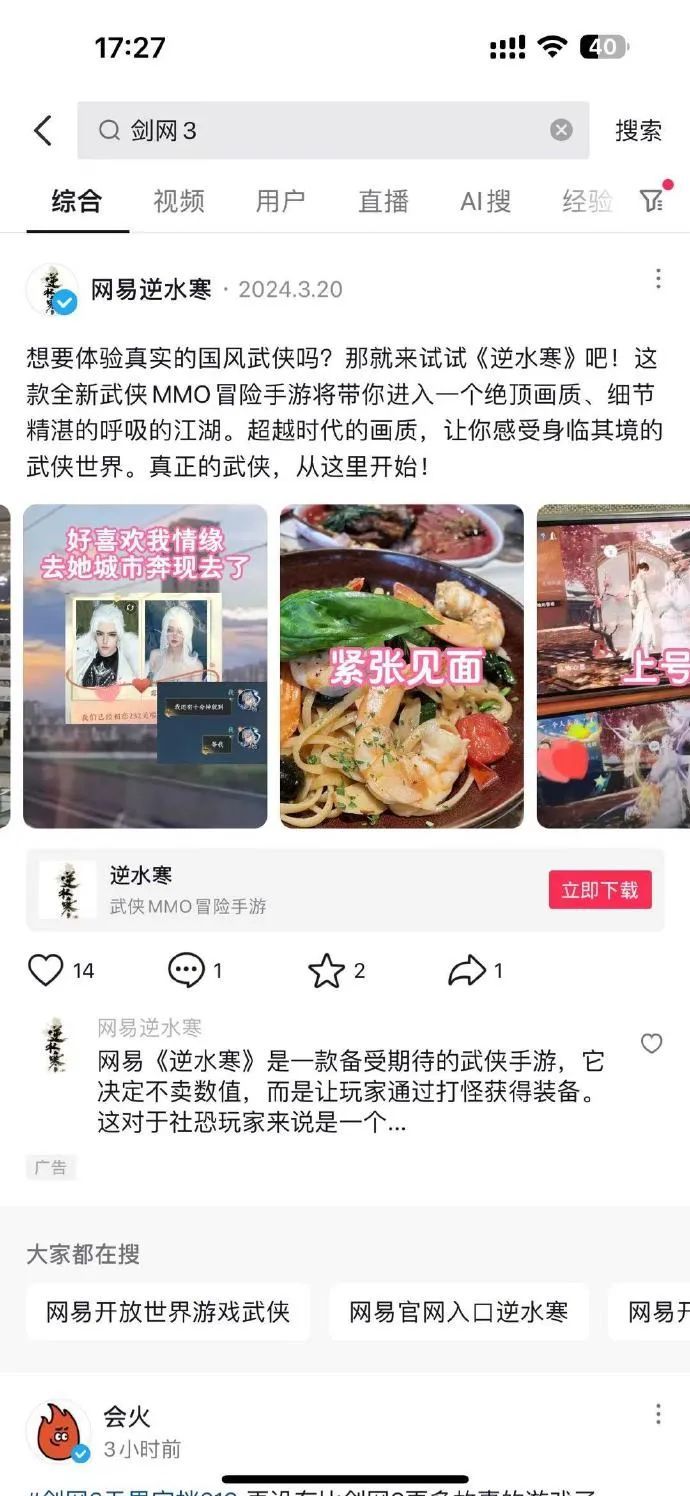The height and width of the screenshot is (1496, 690).
Task: Tap the search field containing 剑网3
Action: [x=320, y=131]
